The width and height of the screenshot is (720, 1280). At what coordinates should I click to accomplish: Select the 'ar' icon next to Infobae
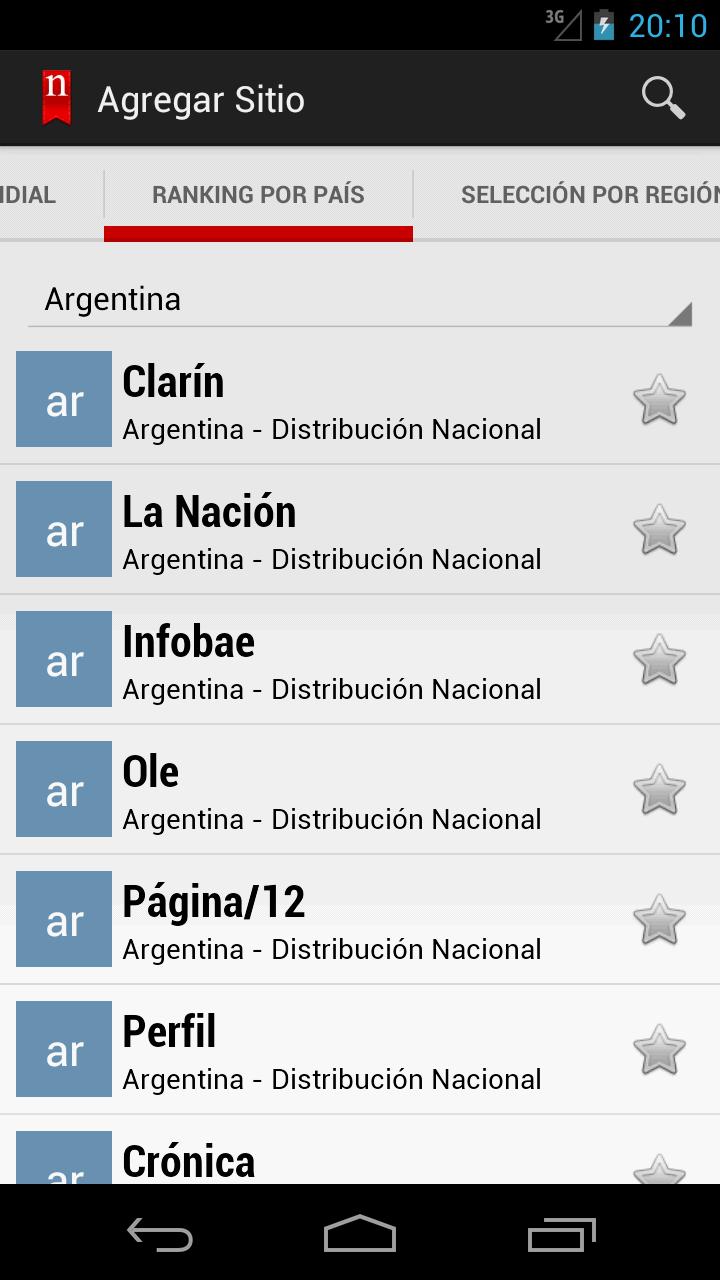[63, 658]
